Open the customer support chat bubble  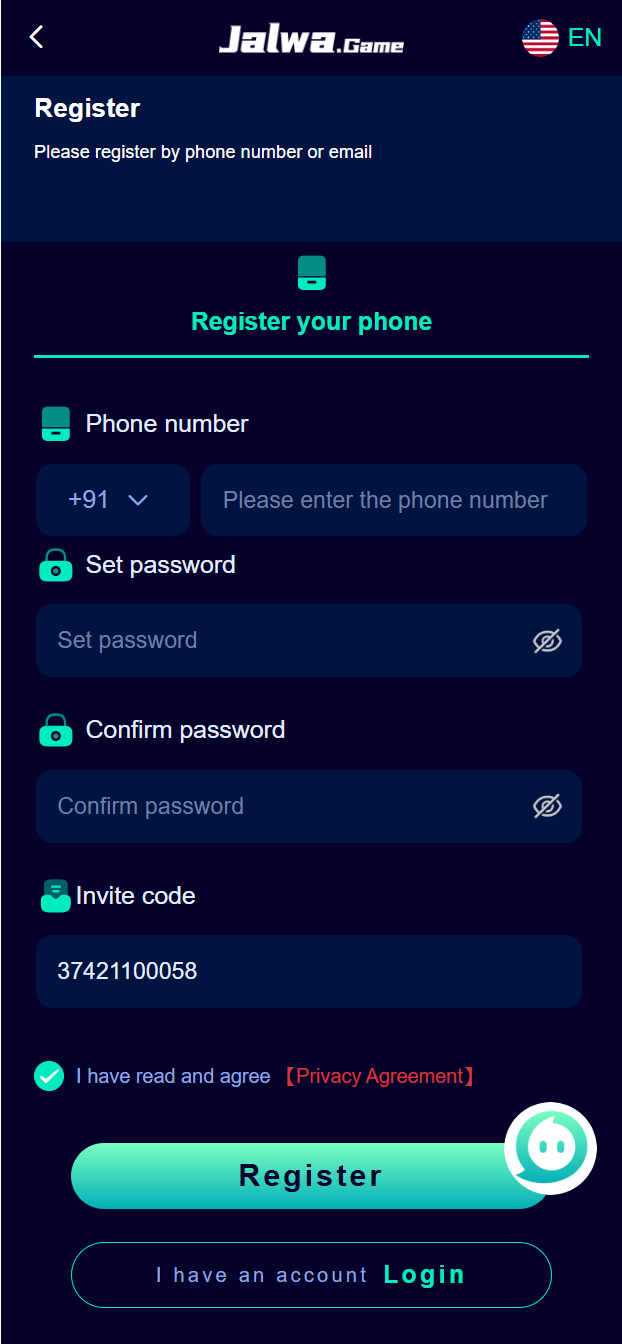550,1148
